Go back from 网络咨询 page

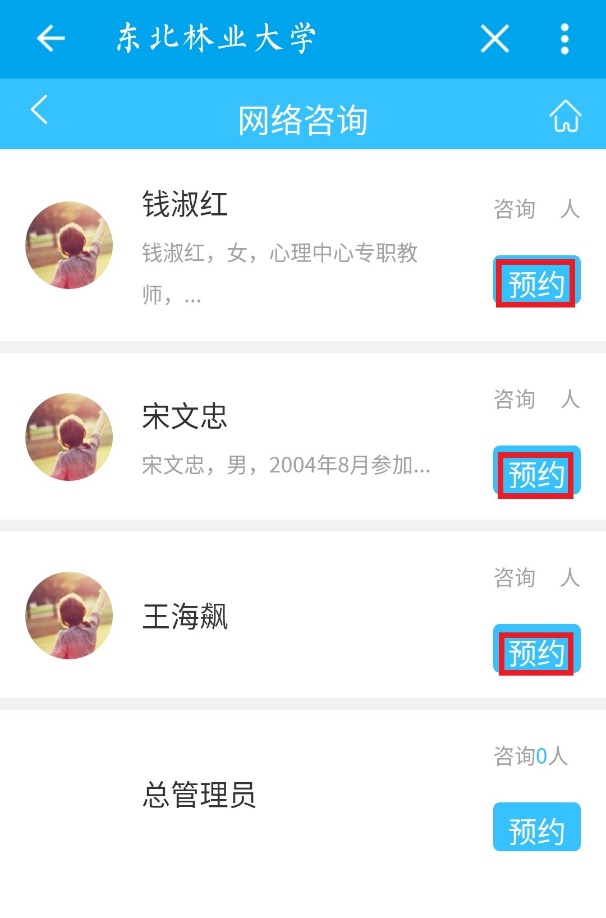click(40, 111)
